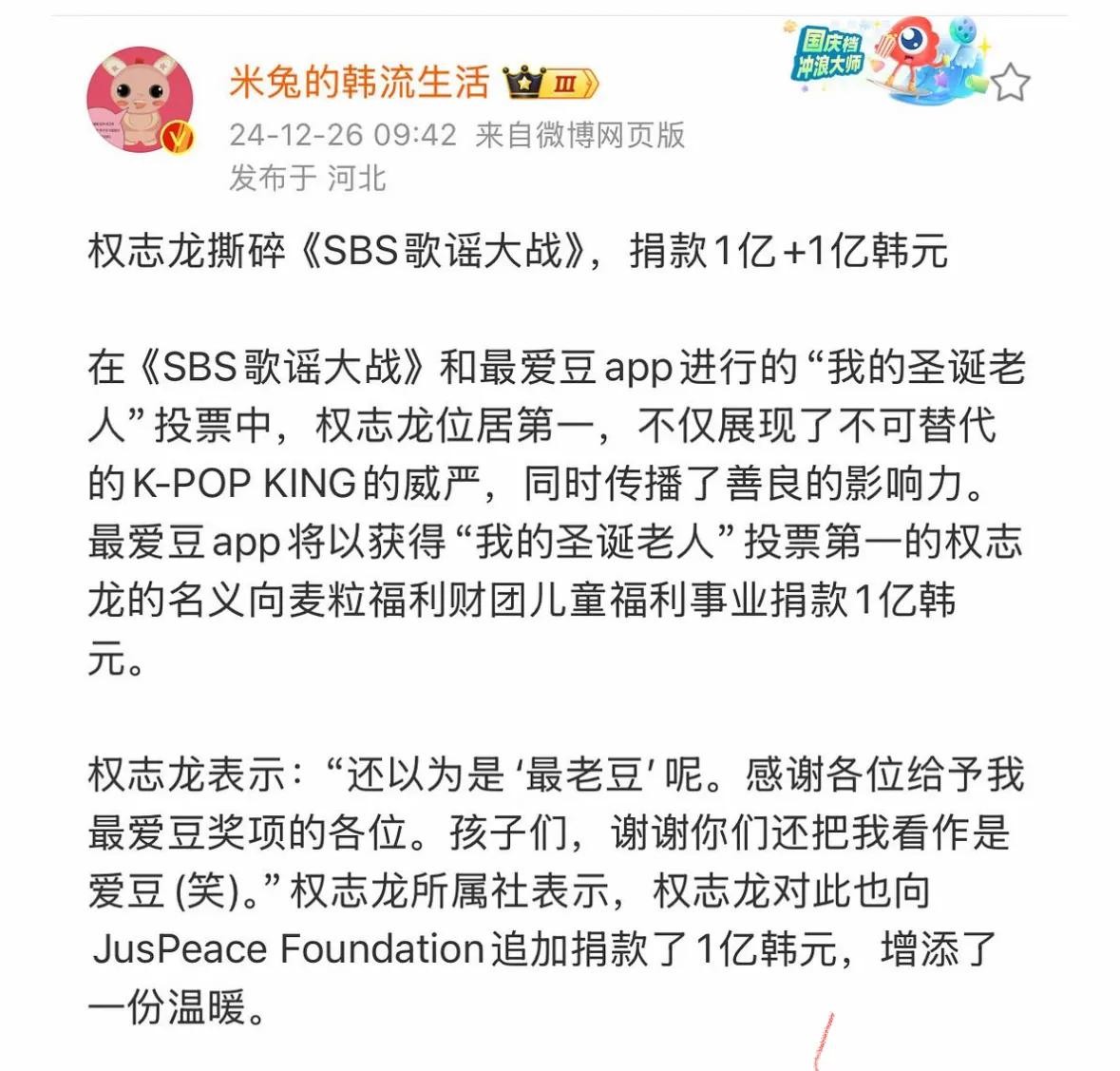This screenshot has width=1120, height=1071.
Task: Open 米兔的韩流生活 profile avatar
Action: point(140,98)
